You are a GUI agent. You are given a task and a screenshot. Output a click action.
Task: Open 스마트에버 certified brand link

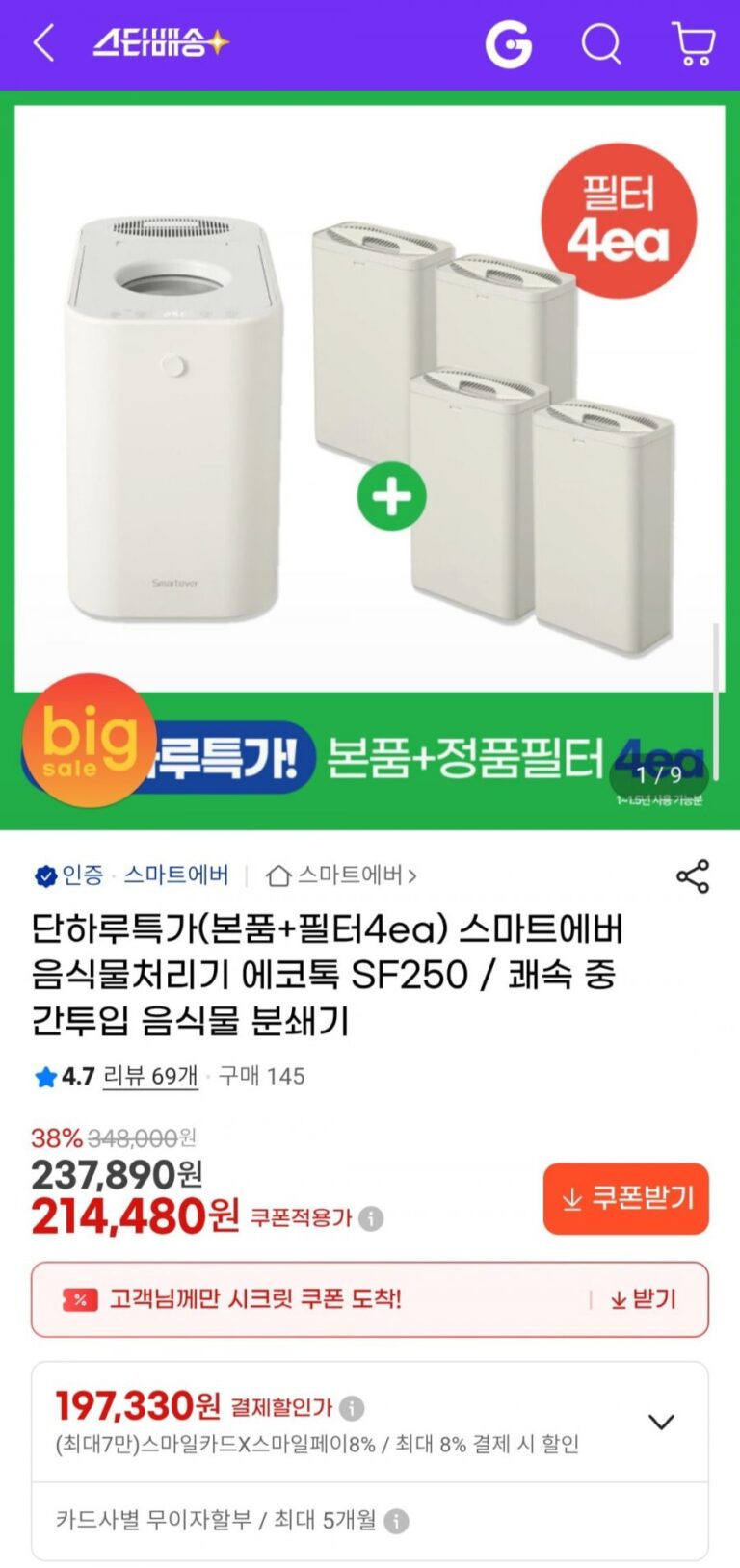176,875
